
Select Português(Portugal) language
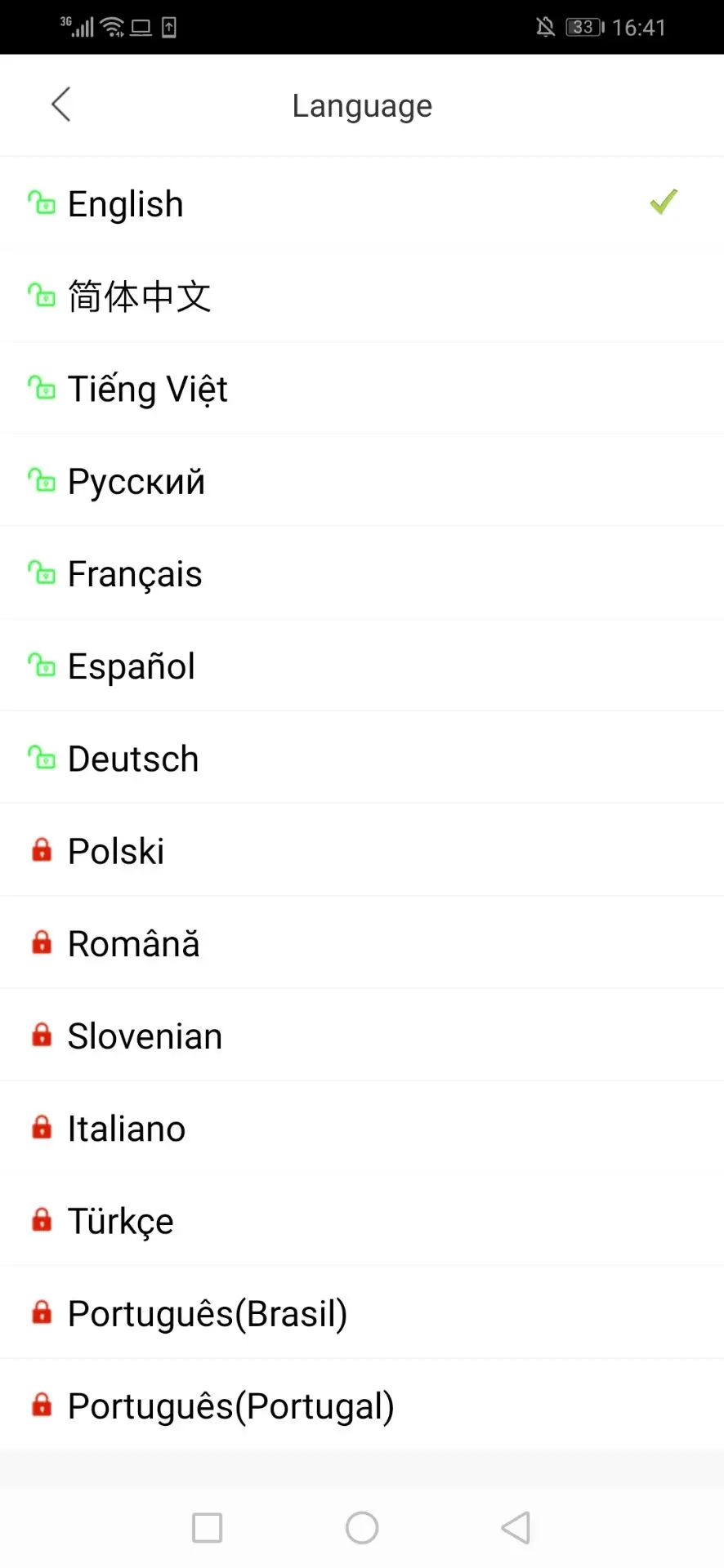coord(362,1405)
